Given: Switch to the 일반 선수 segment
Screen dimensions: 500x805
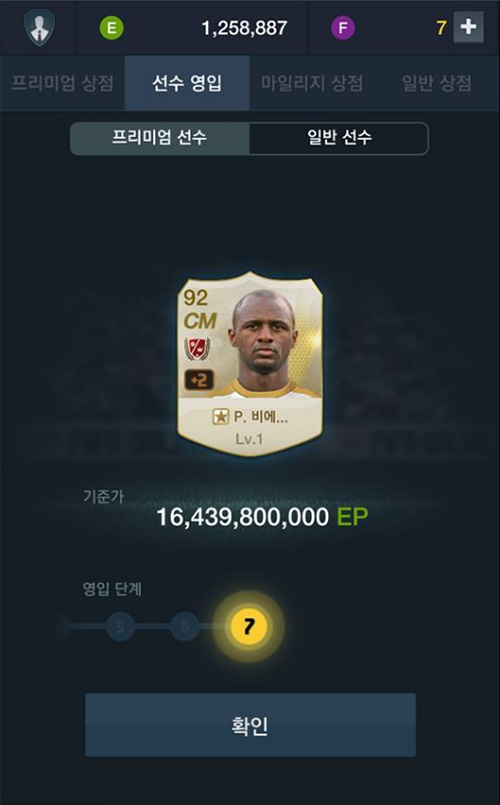Looking at the screenshot, I should click(x=339, y=138).
